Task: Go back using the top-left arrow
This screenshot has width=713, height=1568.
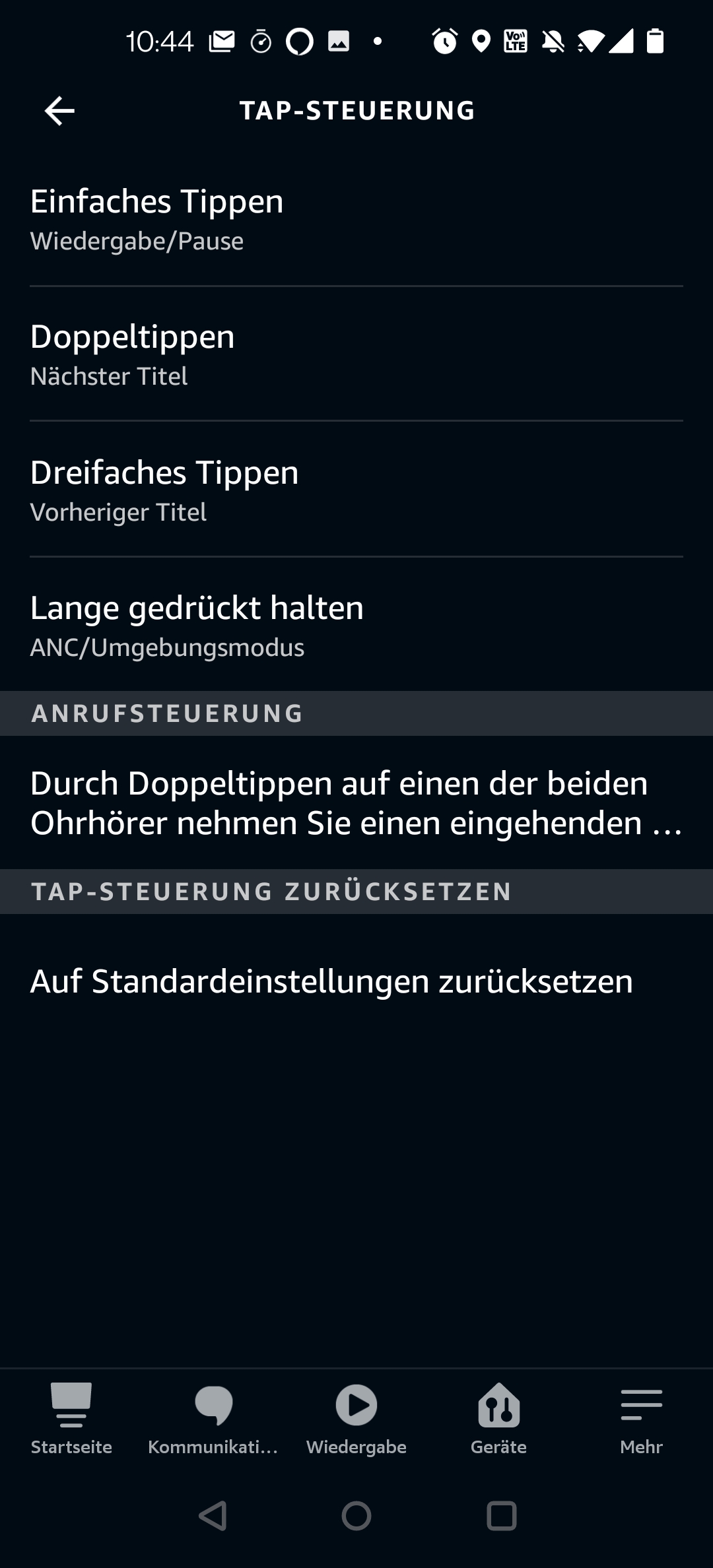Action: tap(59, 110)
